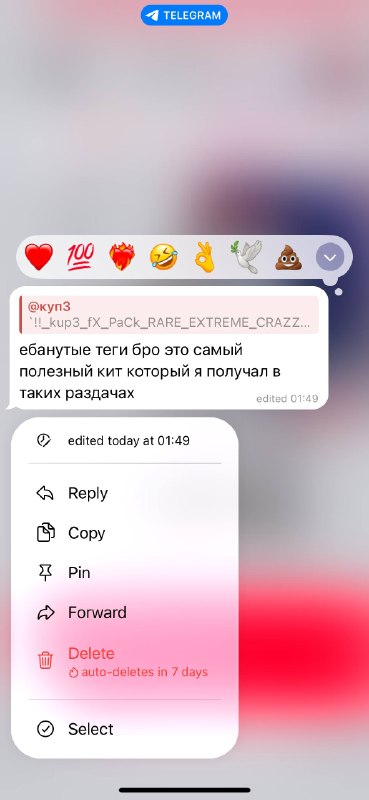The image size is (369, 800).
Task: Open the quoted @куп3 reply
Action: (x=169, y=315)
